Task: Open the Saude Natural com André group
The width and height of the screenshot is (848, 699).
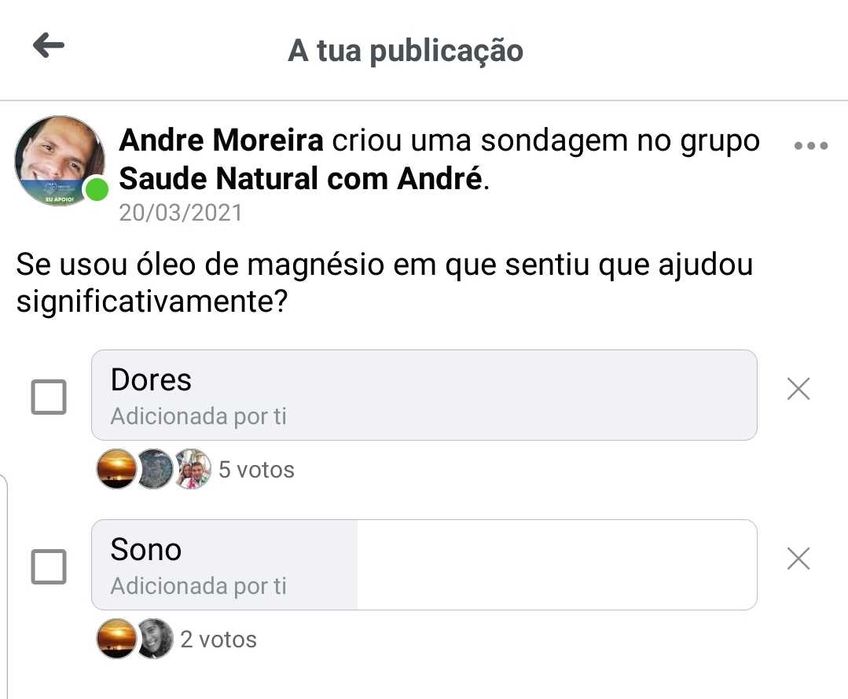Action: point(300,180)
